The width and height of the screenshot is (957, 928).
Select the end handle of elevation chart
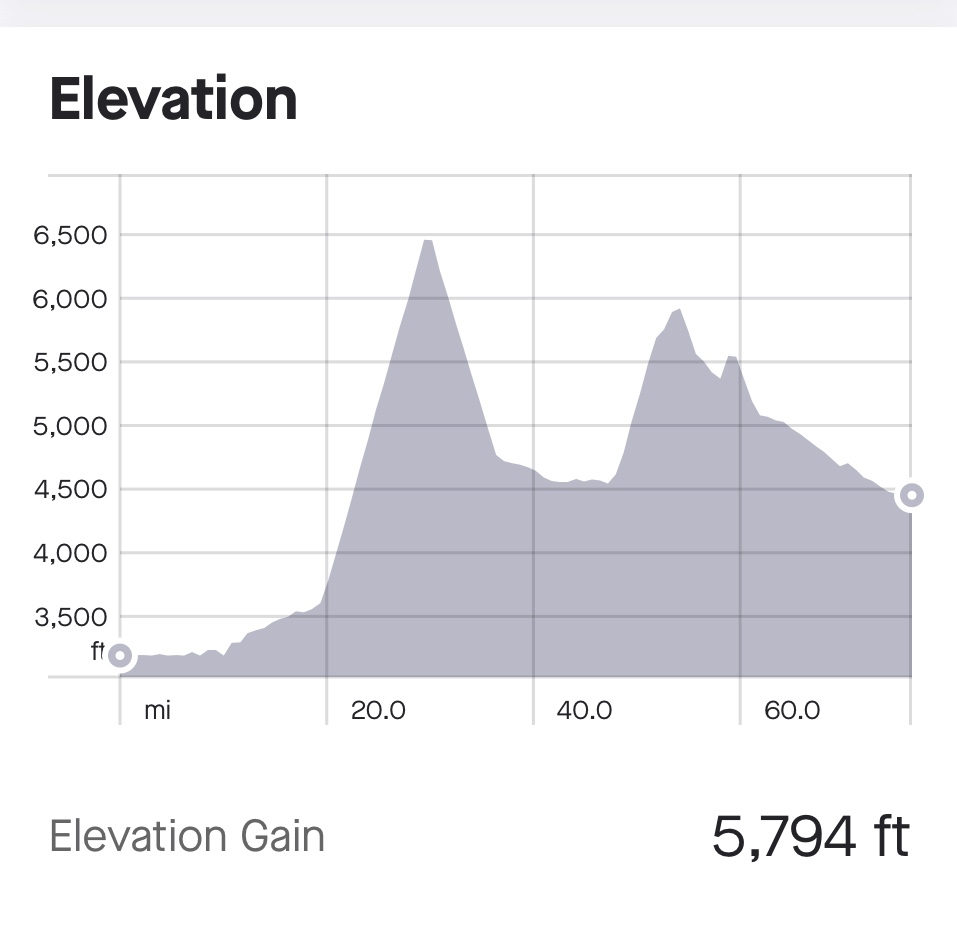[911, 495]
